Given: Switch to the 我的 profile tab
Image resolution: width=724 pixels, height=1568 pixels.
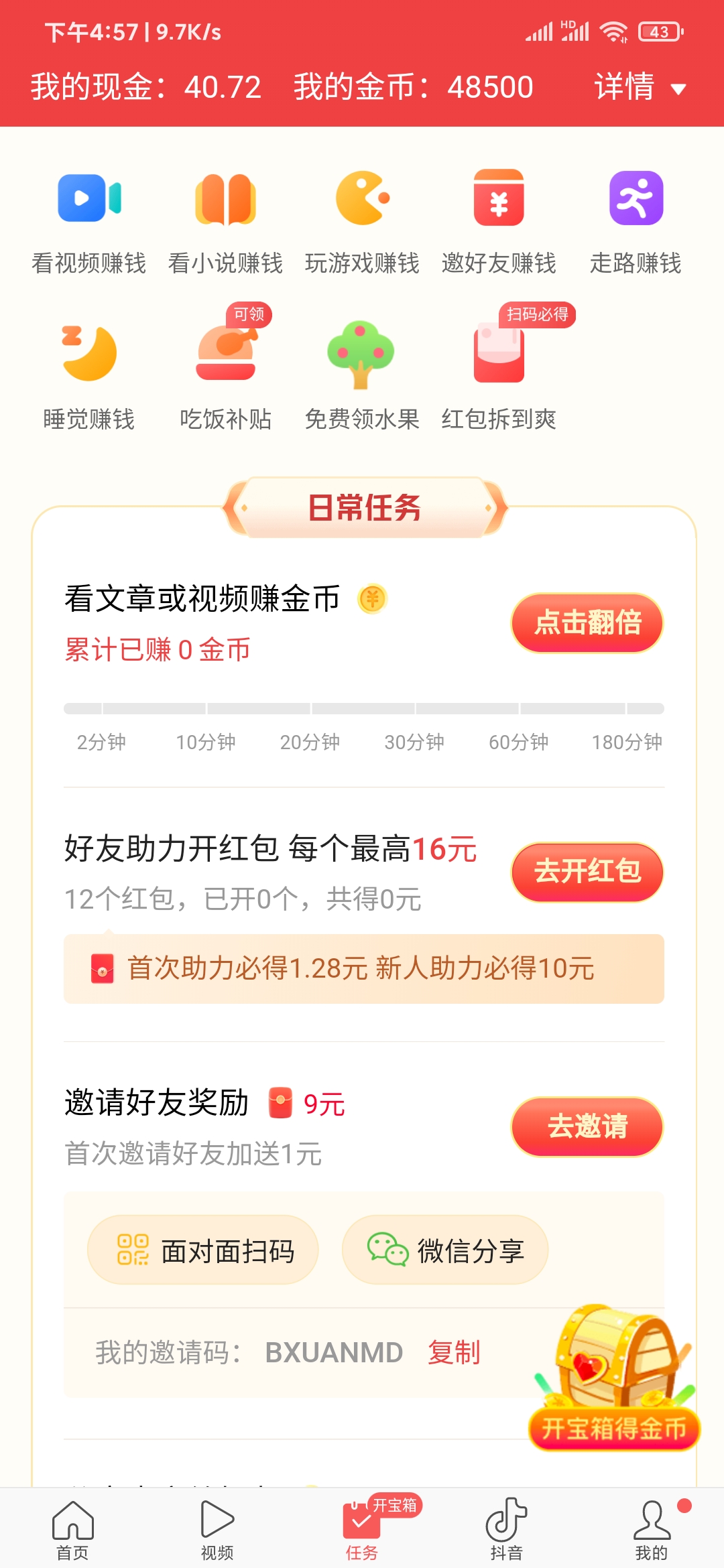Looking at the screenshot, I should click(x=652, y=1528).
